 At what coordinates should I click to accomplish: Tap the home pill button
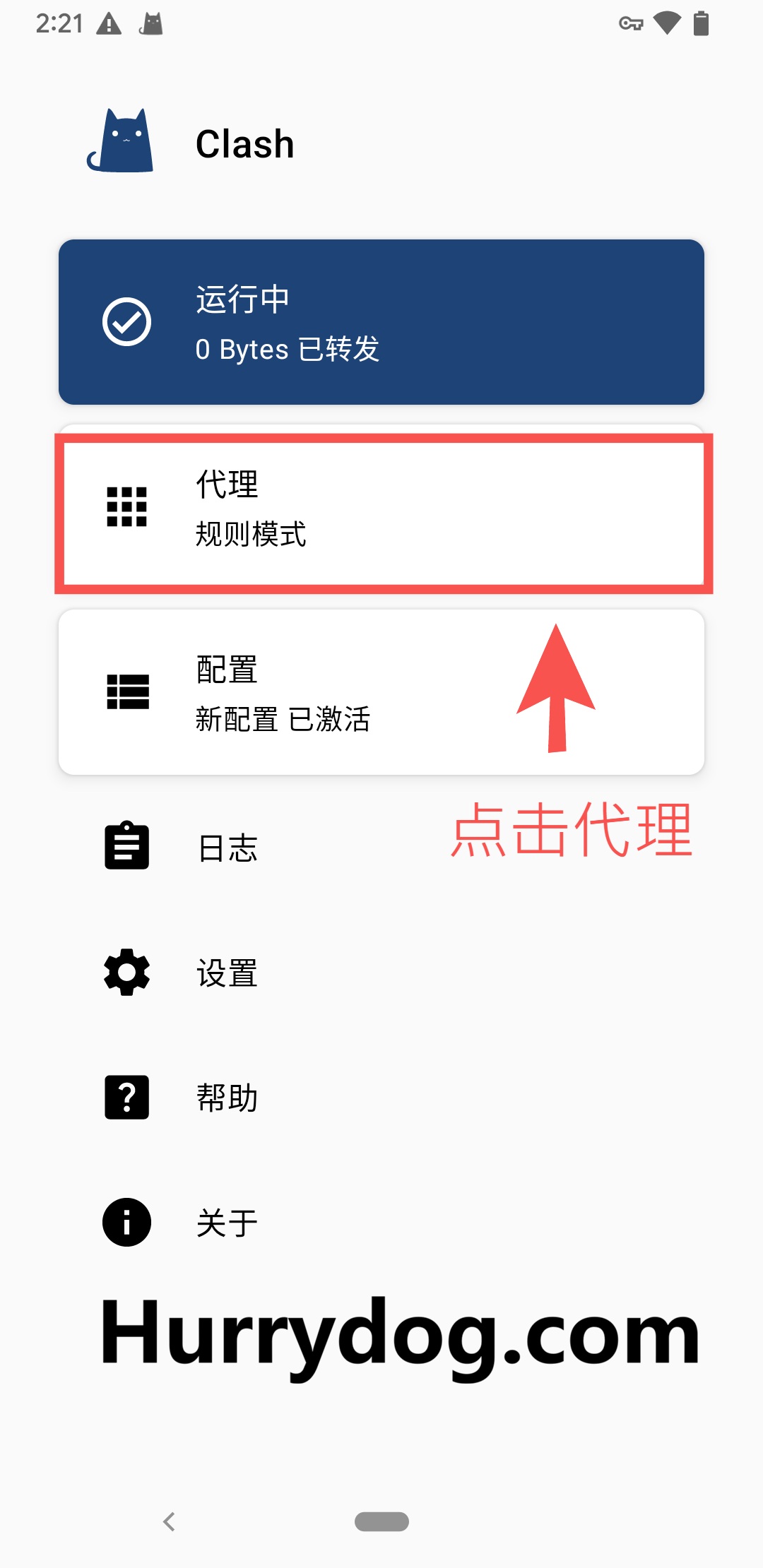pos(381,1521)
